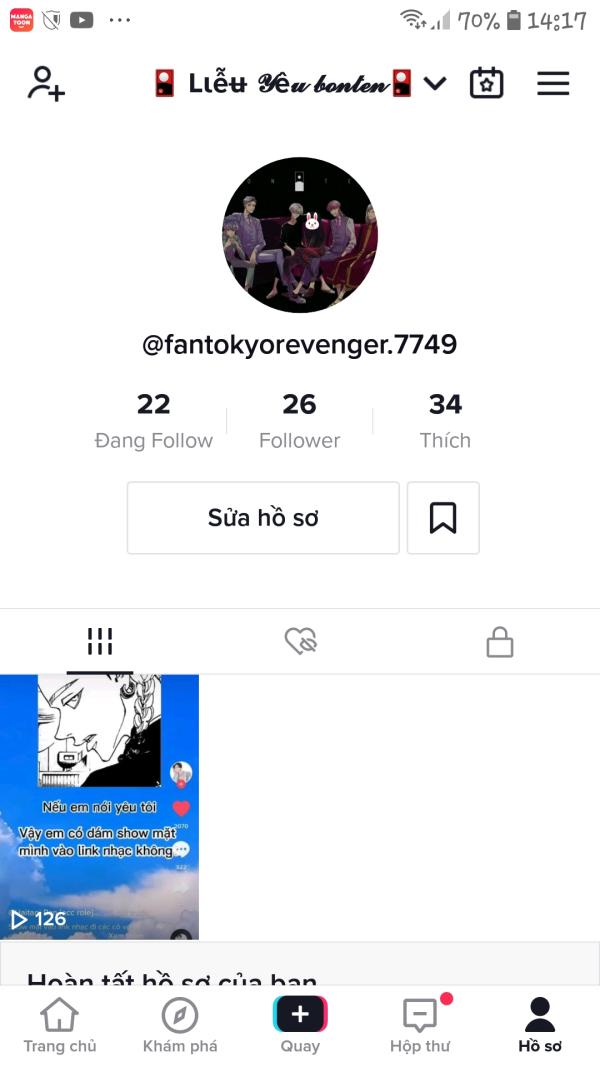
Task: Tap the Quay plus button
Action: click(300, 1015)
